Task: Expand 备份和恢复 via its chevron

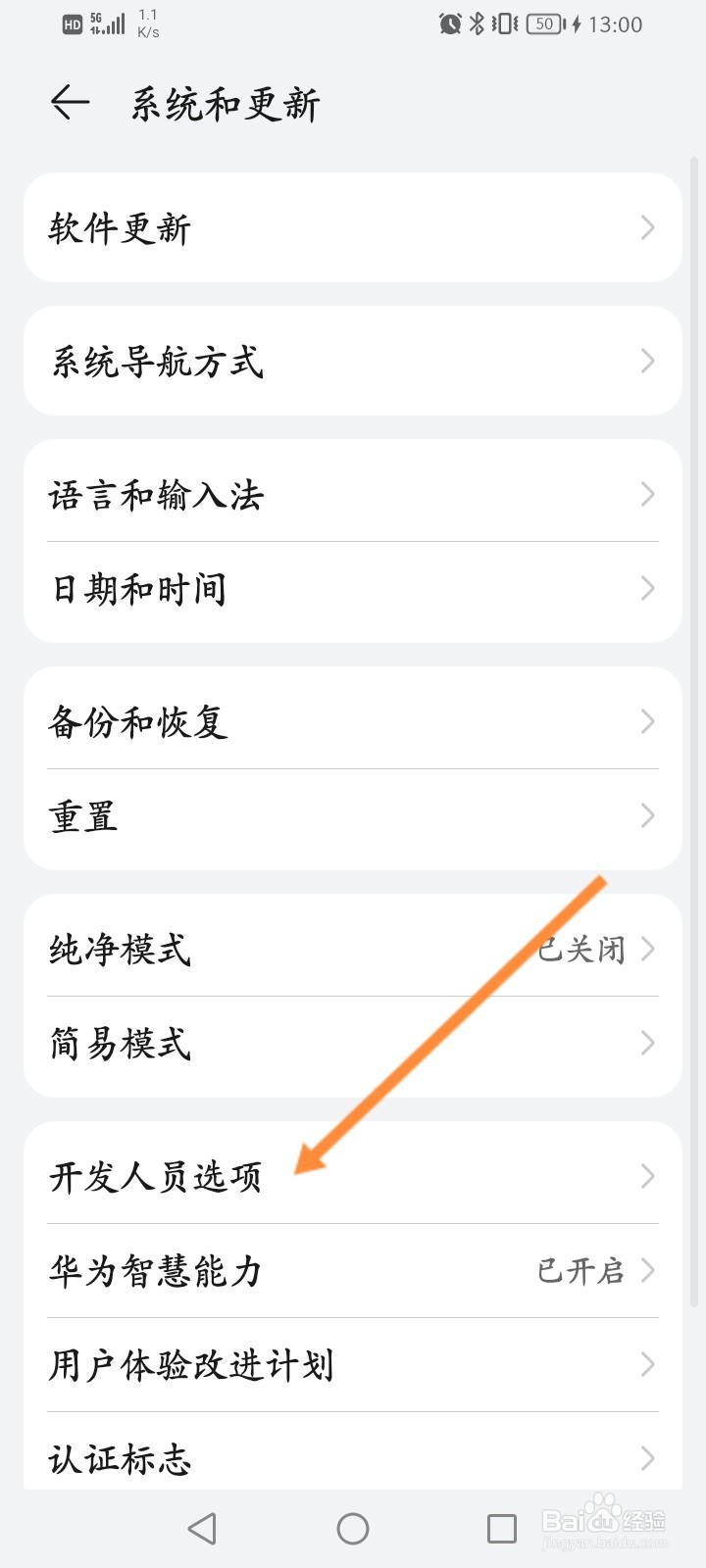Action: [x=646, y=722]
